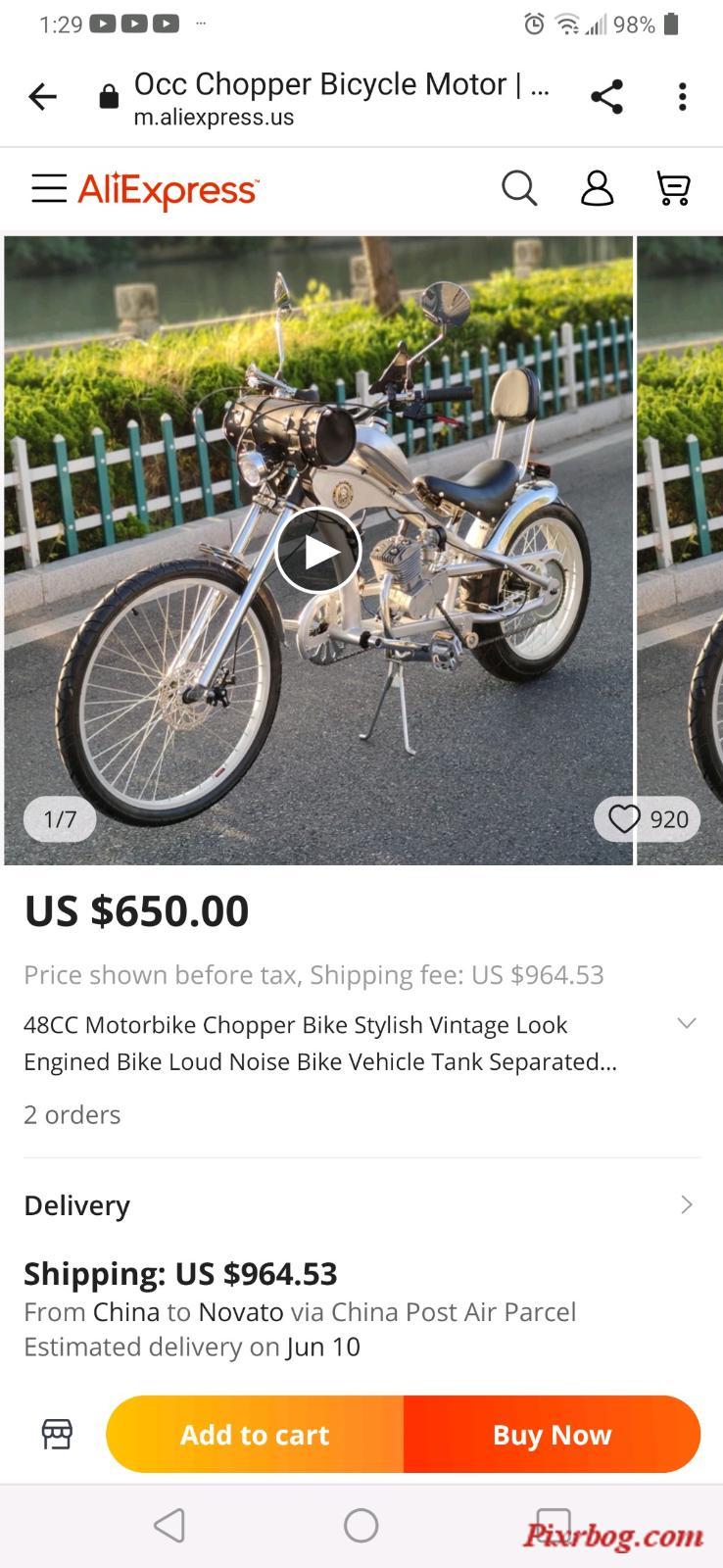Expand the full product title
This screenshot has width=723, height=1568.
687,1023
